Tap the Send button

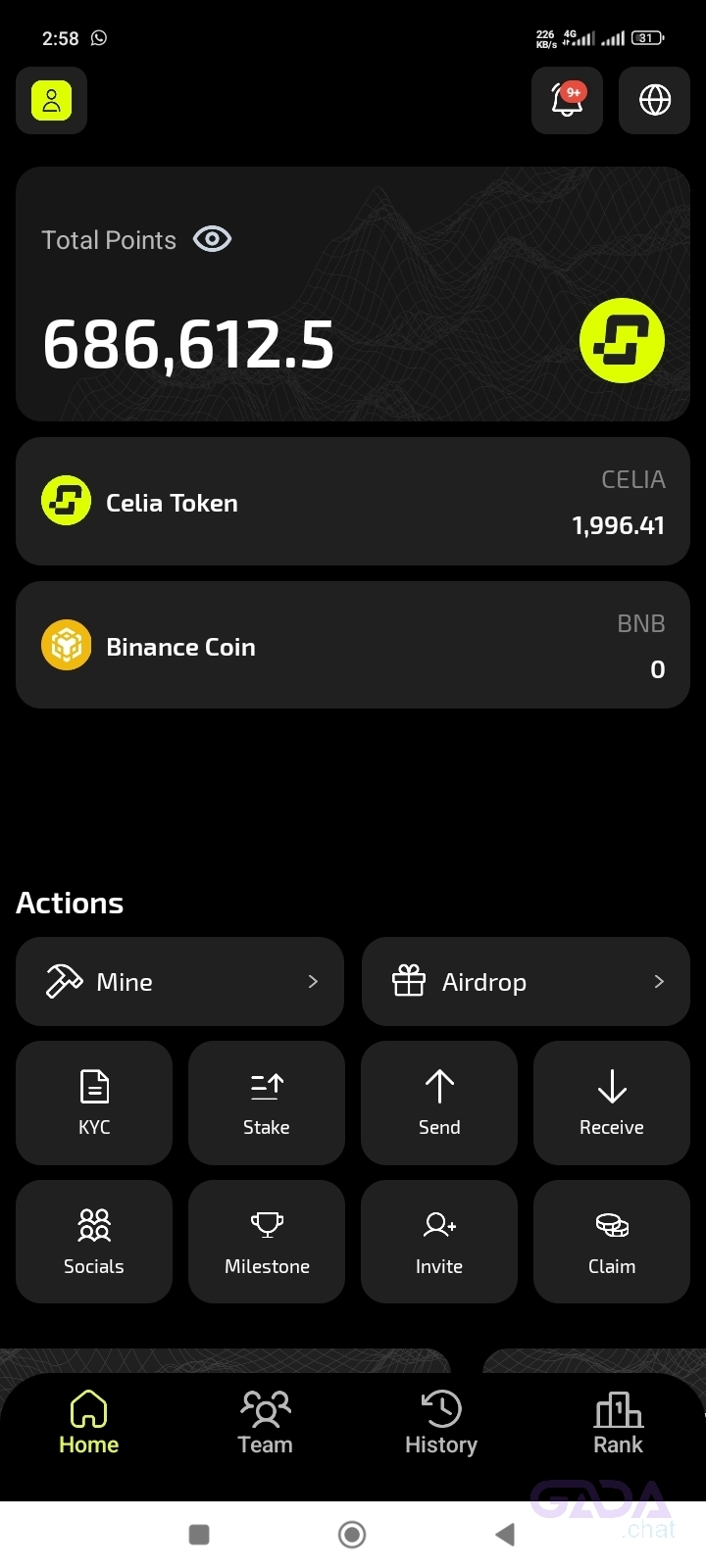pyautogui.click(x=439, y=1102)
